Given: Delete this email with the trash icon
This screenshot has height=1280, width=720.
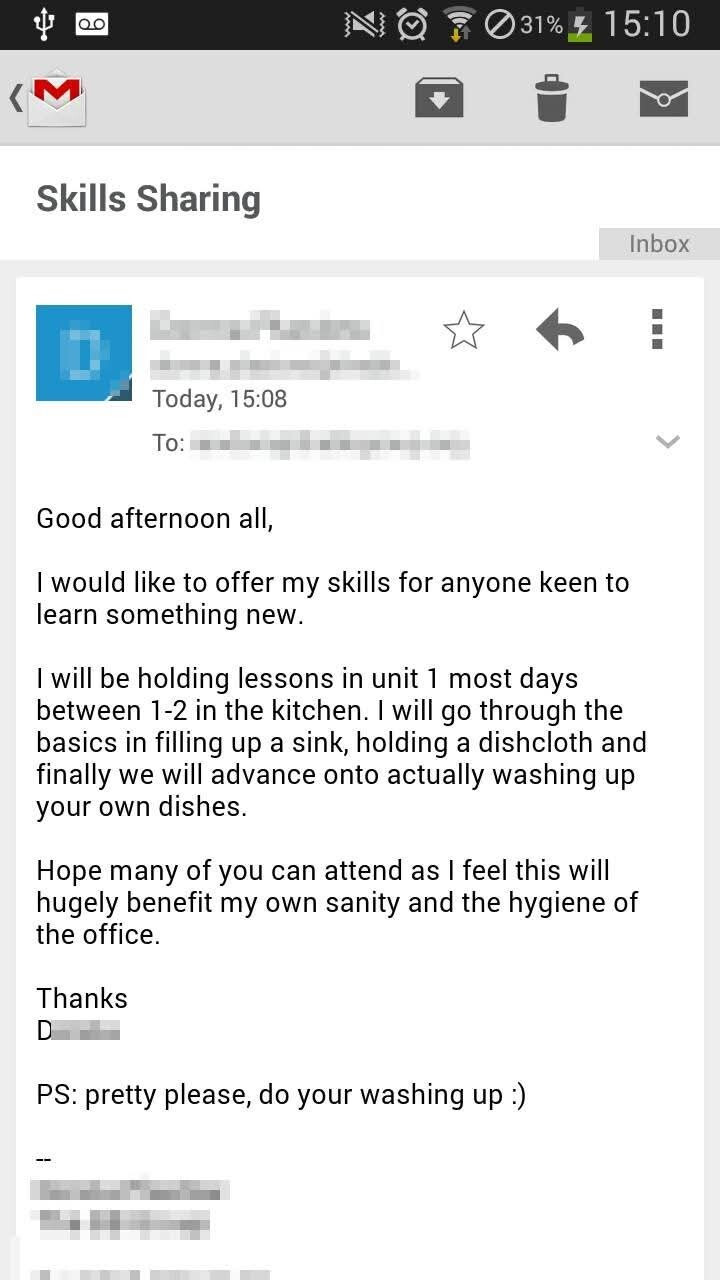Looking at the screenshot, I should point(551,98).
